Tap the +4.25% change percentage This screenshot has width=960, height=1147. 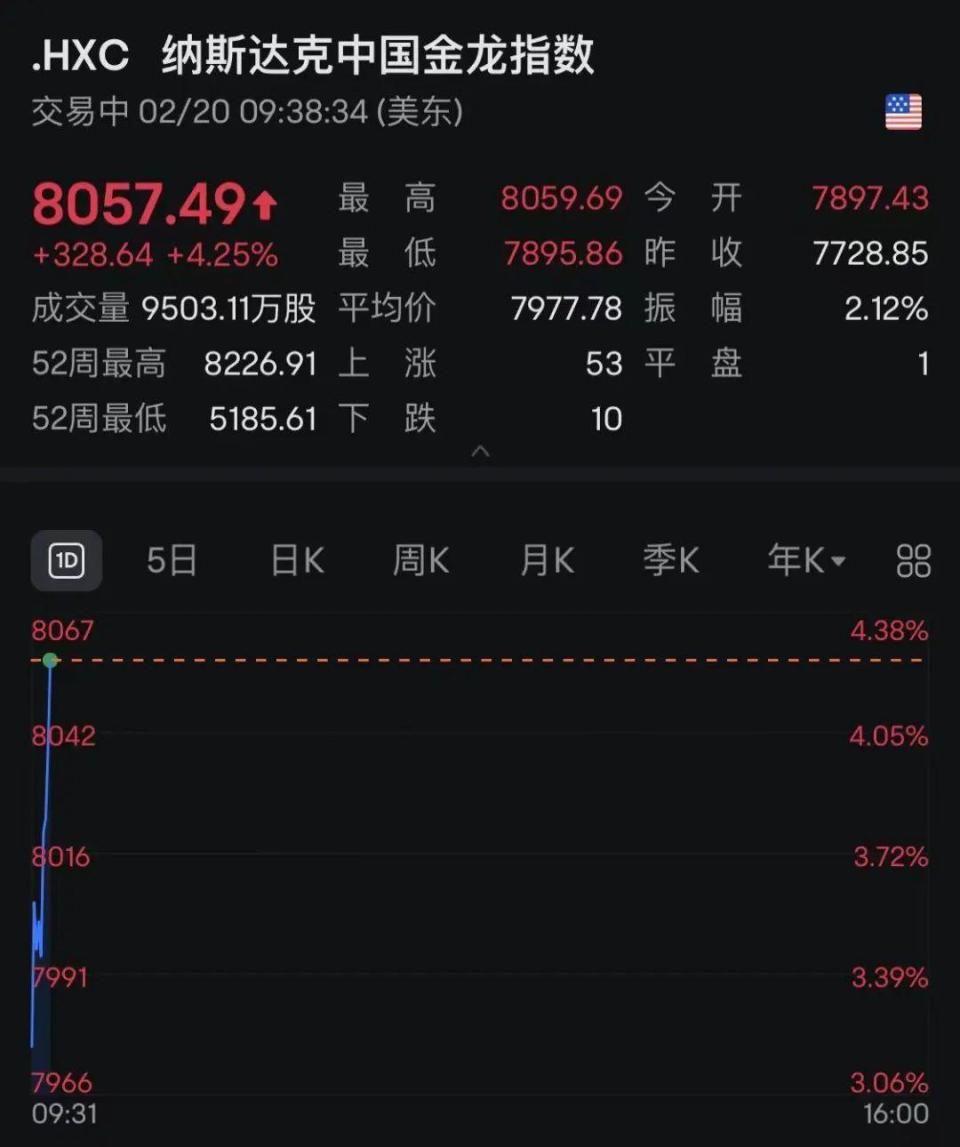[222, 254]
